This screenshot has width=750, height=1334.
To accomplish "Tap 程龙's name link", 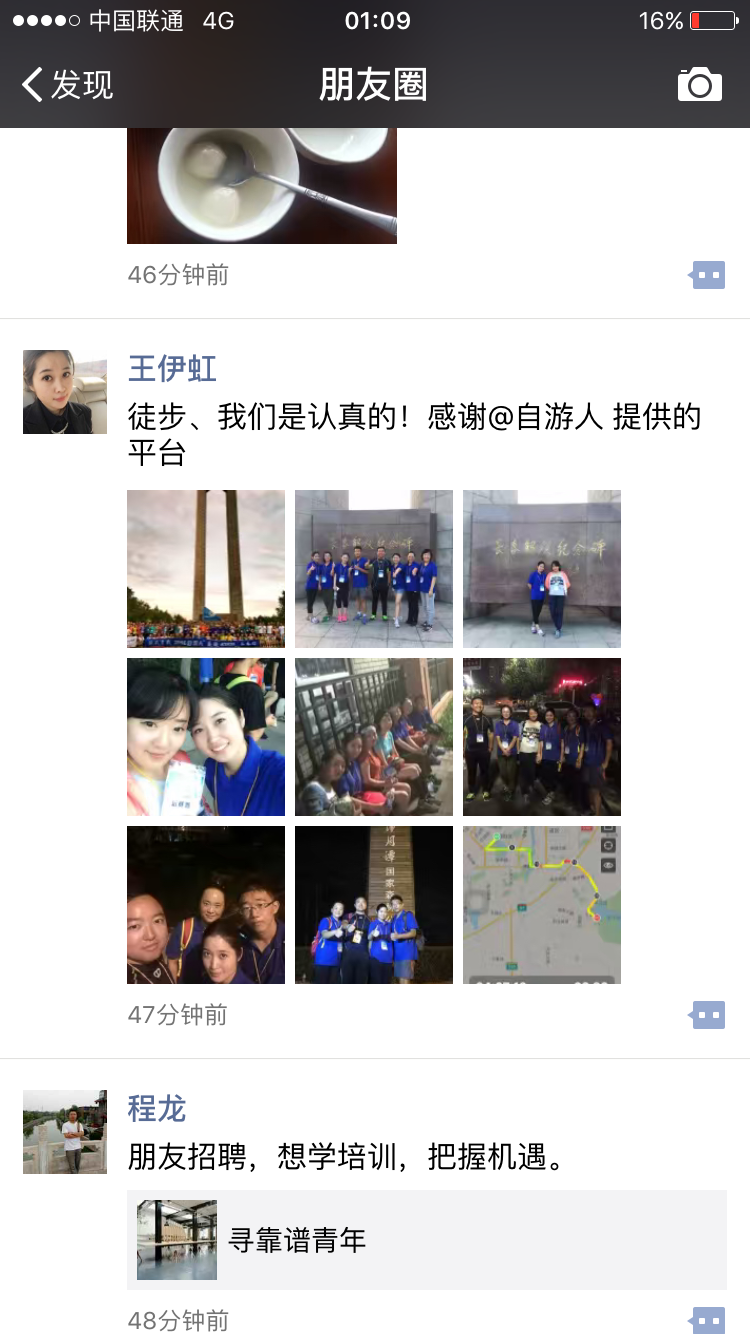I will (157, 1109).
